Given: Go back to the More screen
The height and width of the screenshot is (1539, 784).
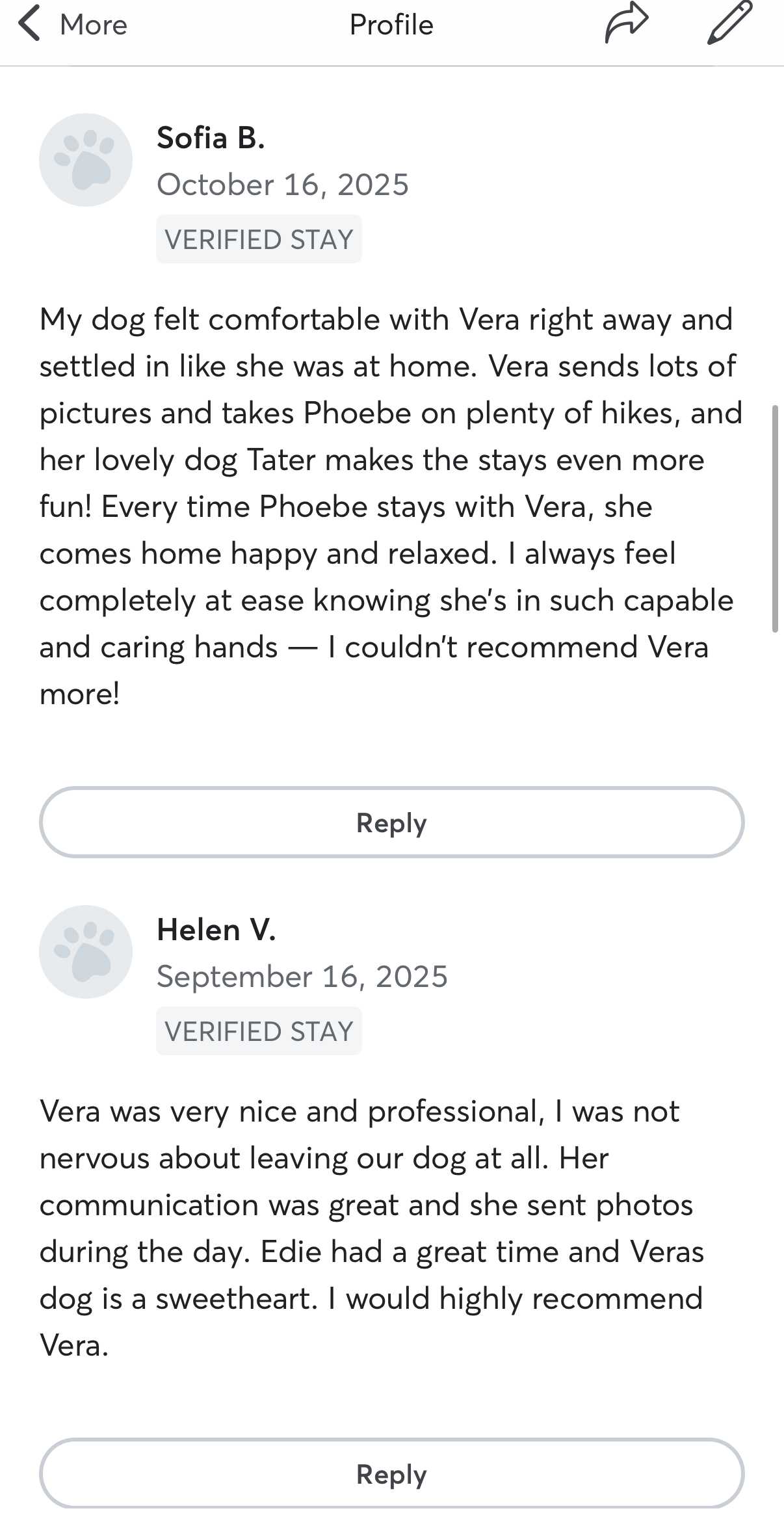Looking at the screenshot, I should pyautogui.click(x=72, y=25).
